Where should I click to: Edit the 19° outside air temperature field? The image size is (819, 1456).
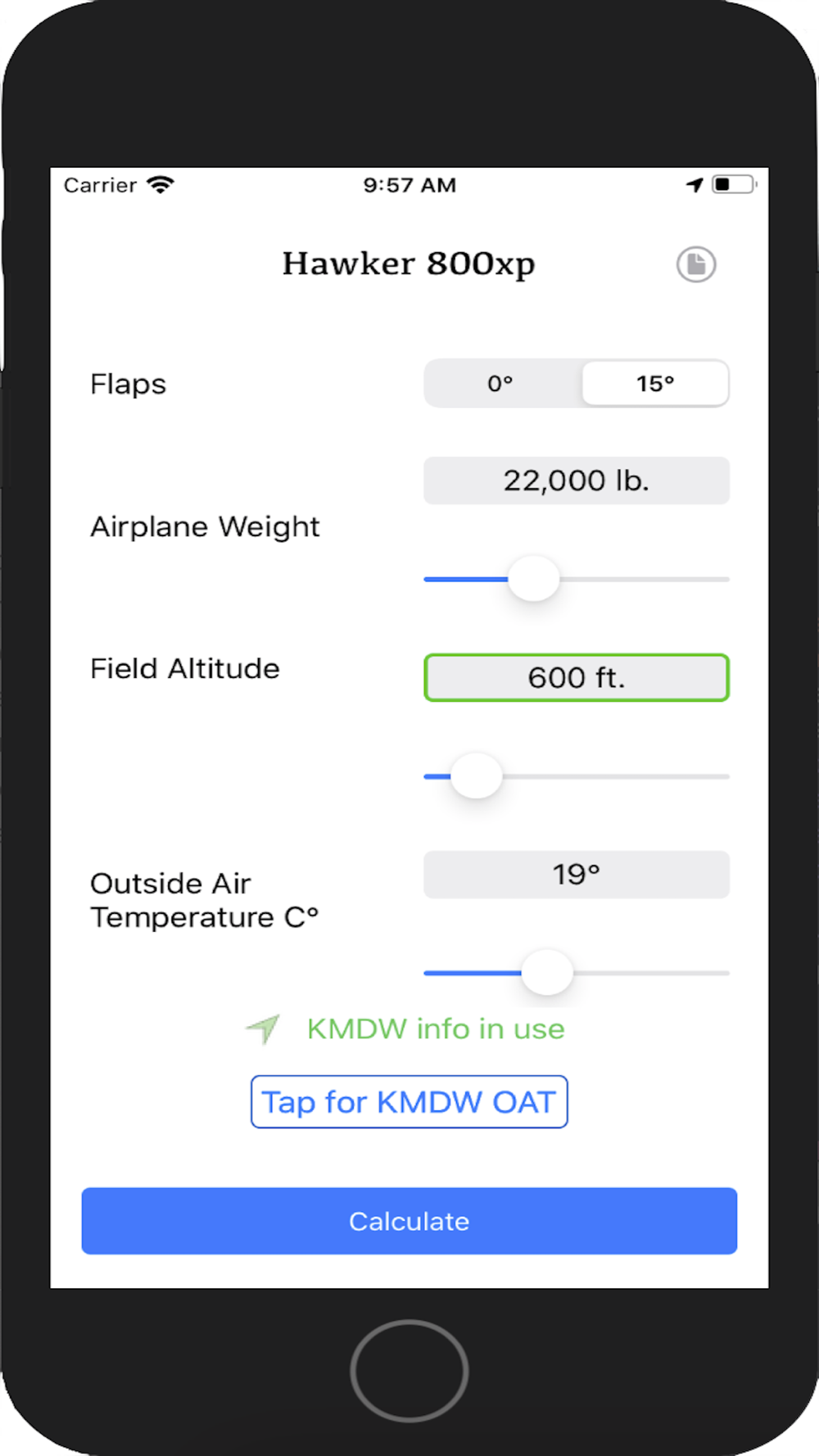(x=576, y=875)
